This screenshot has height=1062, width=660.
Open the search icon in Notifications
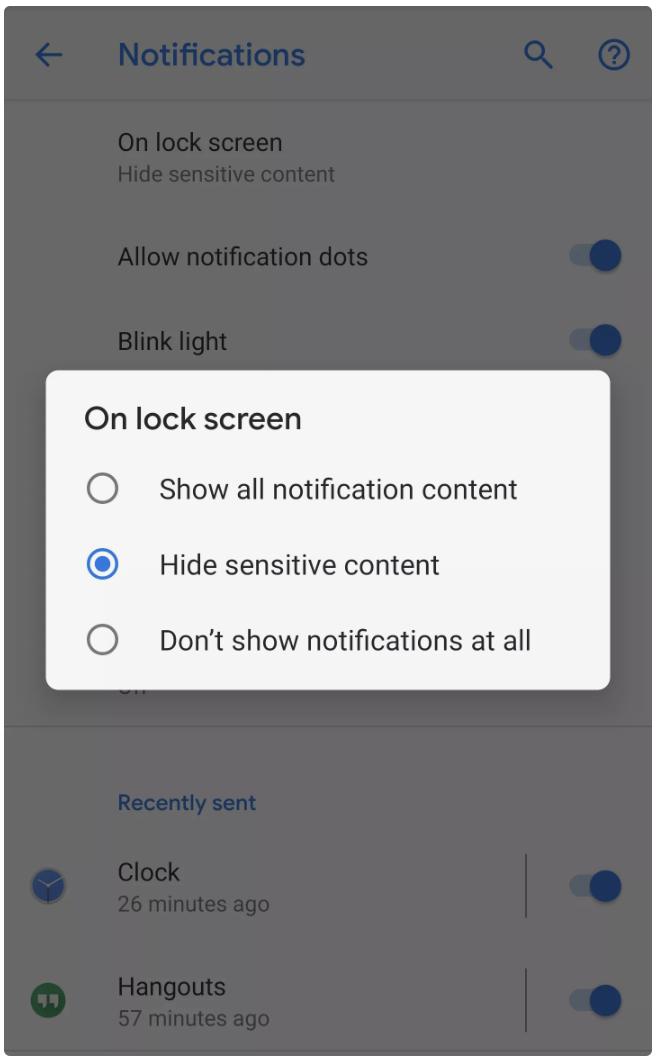click(539, 55)
